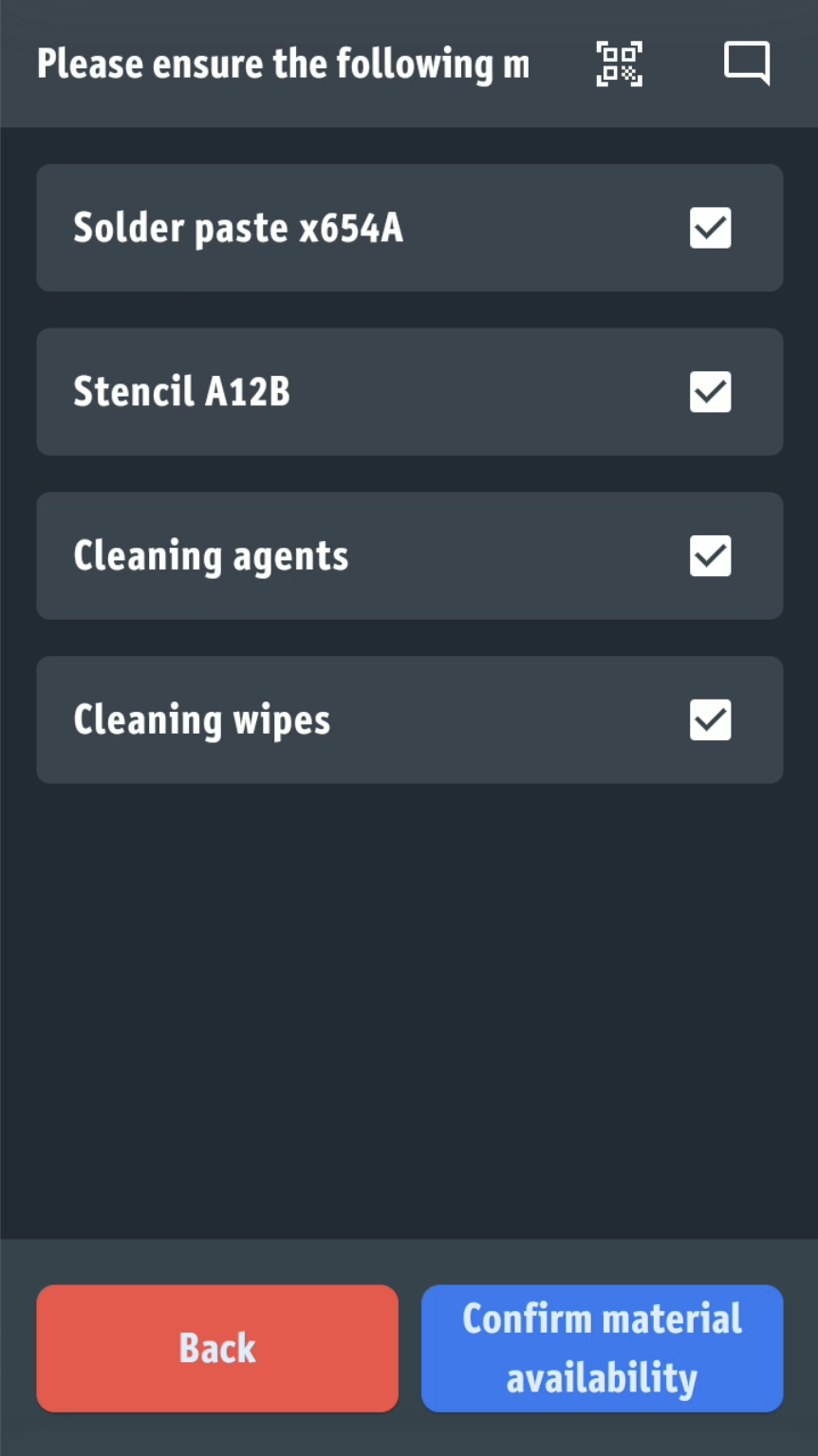Confirm material availability
This screenshot has width=818, height=1456.
(x=602, y=1348)
